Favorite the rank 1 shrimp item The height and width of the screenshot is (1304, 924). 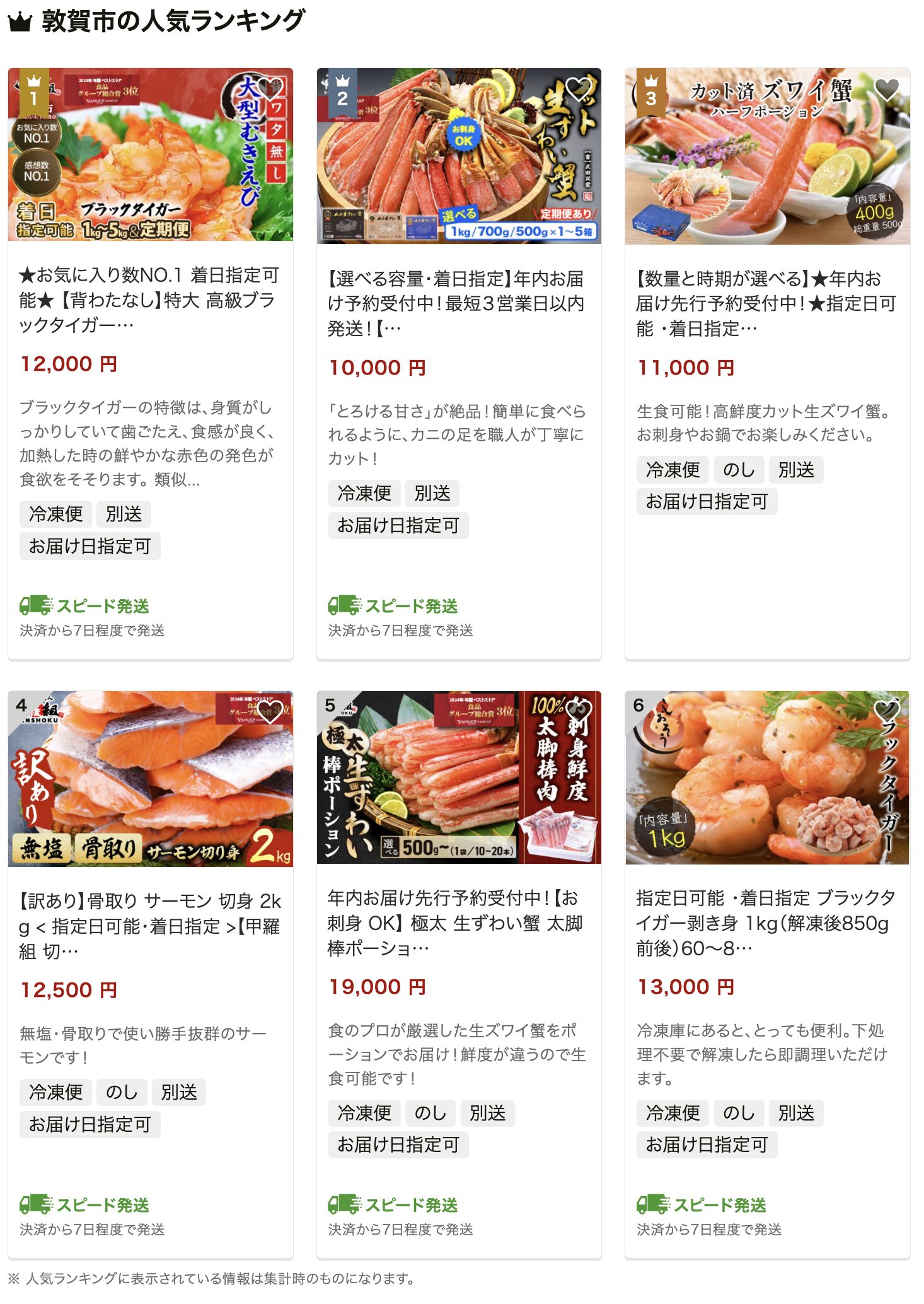pyautogui.click(x=270, y=89)
